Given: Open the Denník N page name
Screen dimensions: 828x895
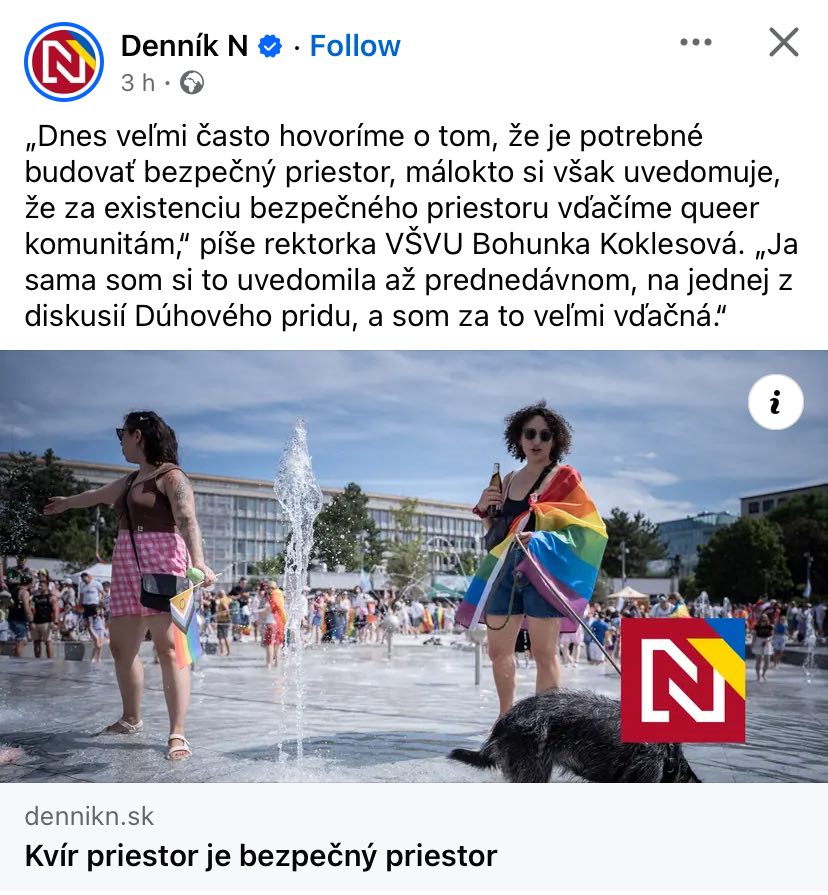Looking at the screenshot, I should tap(184, 46).
